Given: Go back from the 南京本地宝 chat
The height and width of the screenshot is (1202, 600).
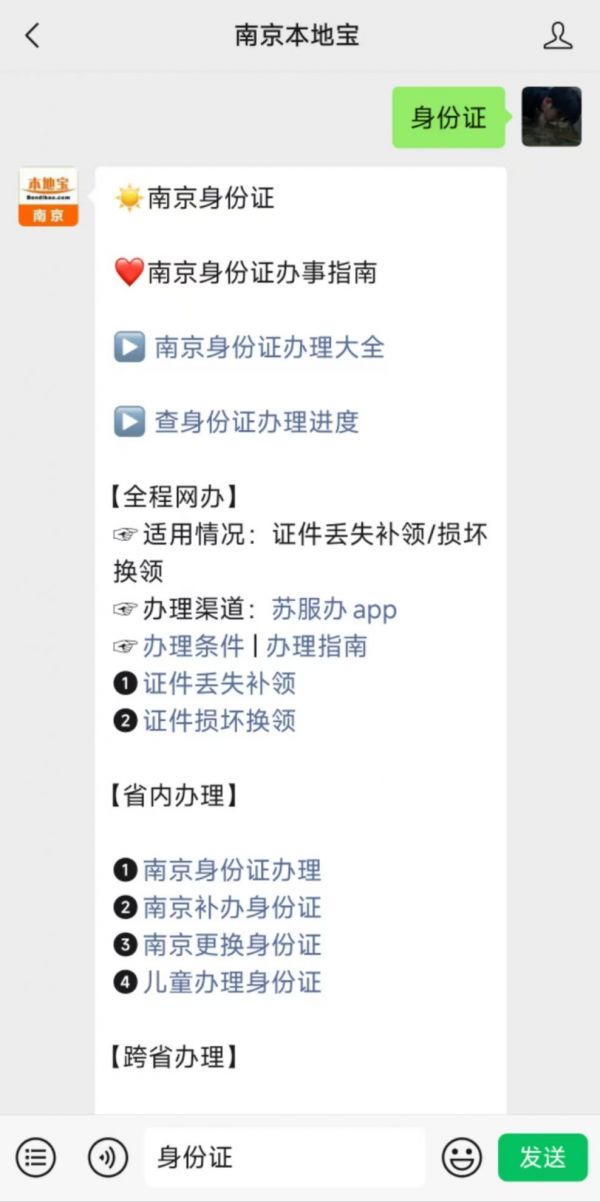Looking at the screenshot, I should [32, 36].
